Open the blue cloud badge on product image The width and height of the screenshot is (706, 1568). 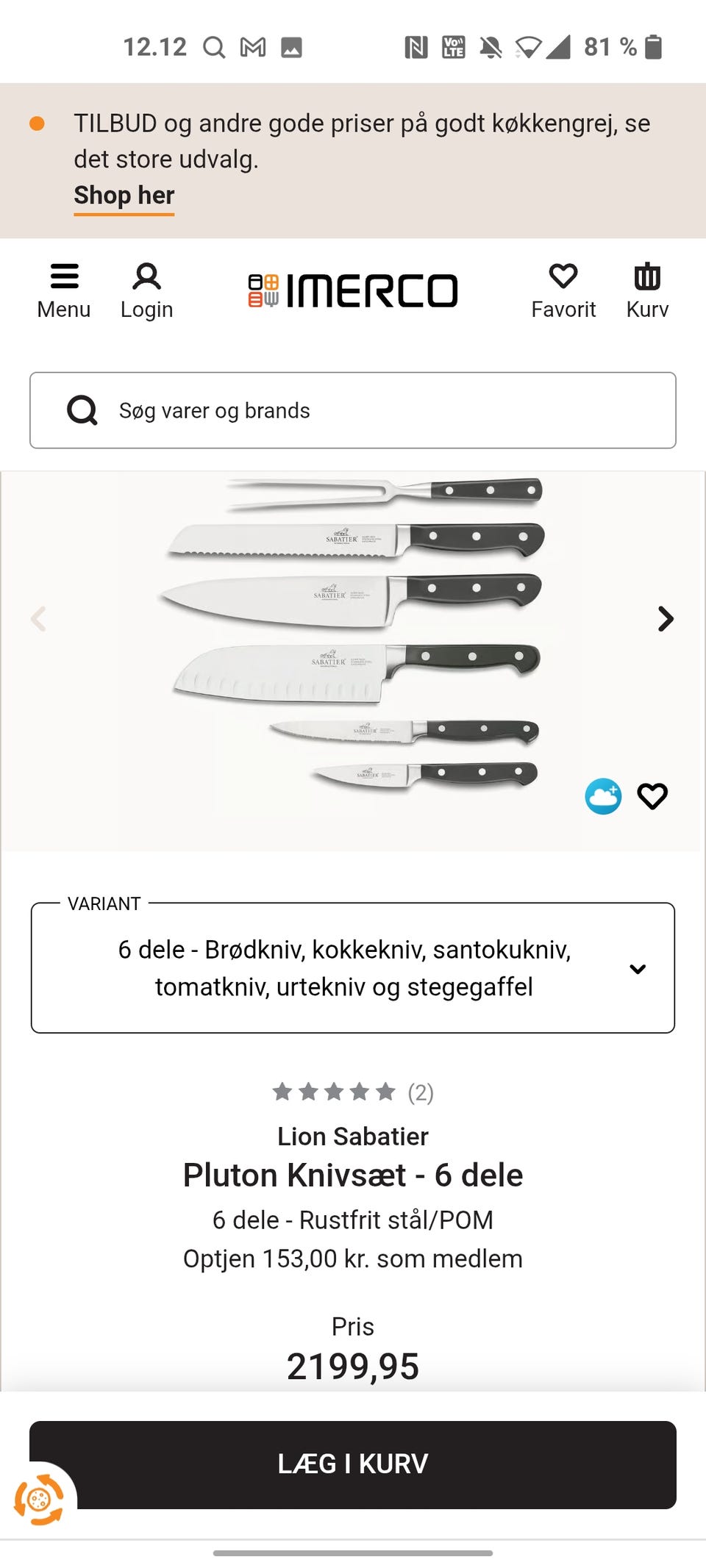[x=603, y=796]
